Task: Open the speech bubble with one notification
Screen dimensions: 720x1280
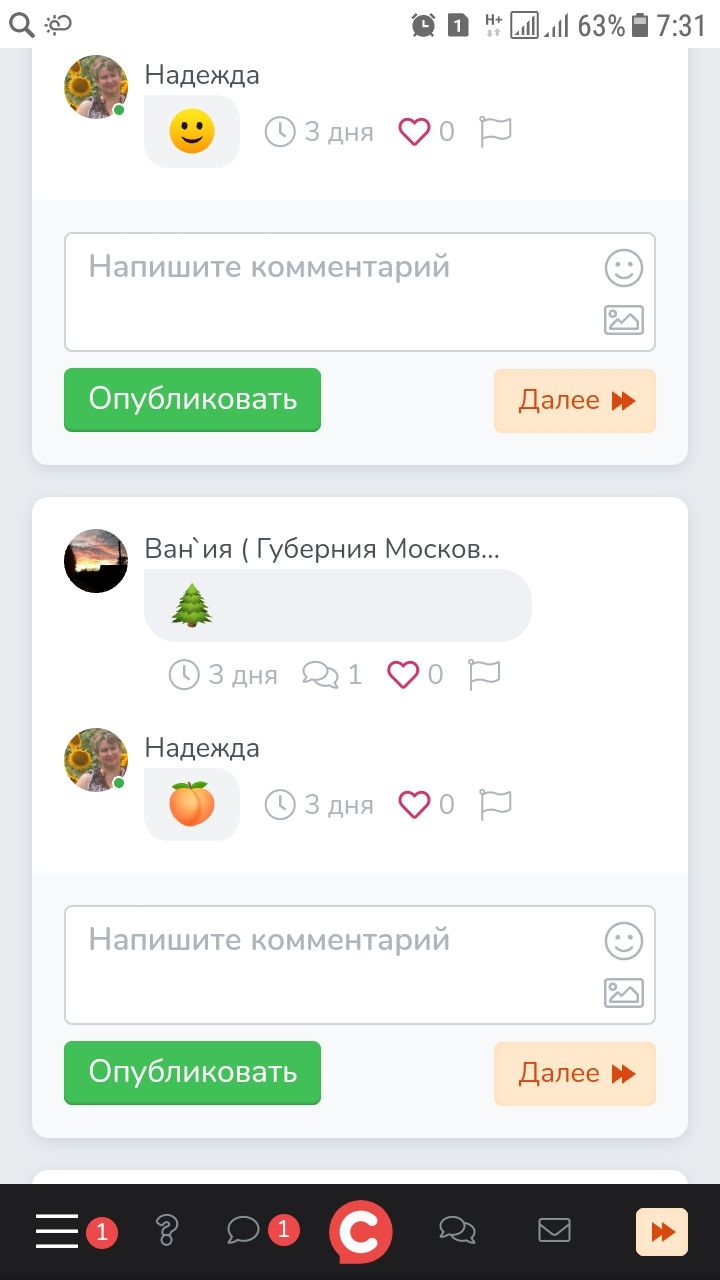Action: pos(243,1231)
